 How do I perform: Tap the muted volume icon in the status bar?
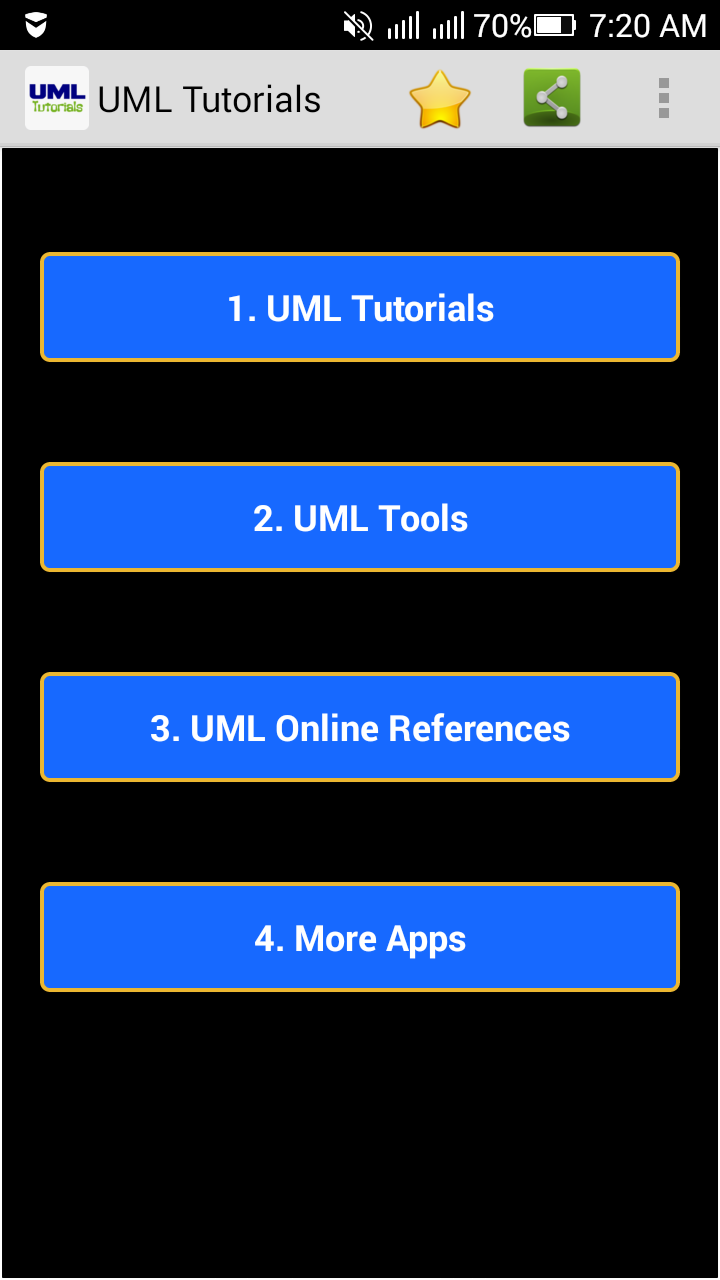point(357,25)
